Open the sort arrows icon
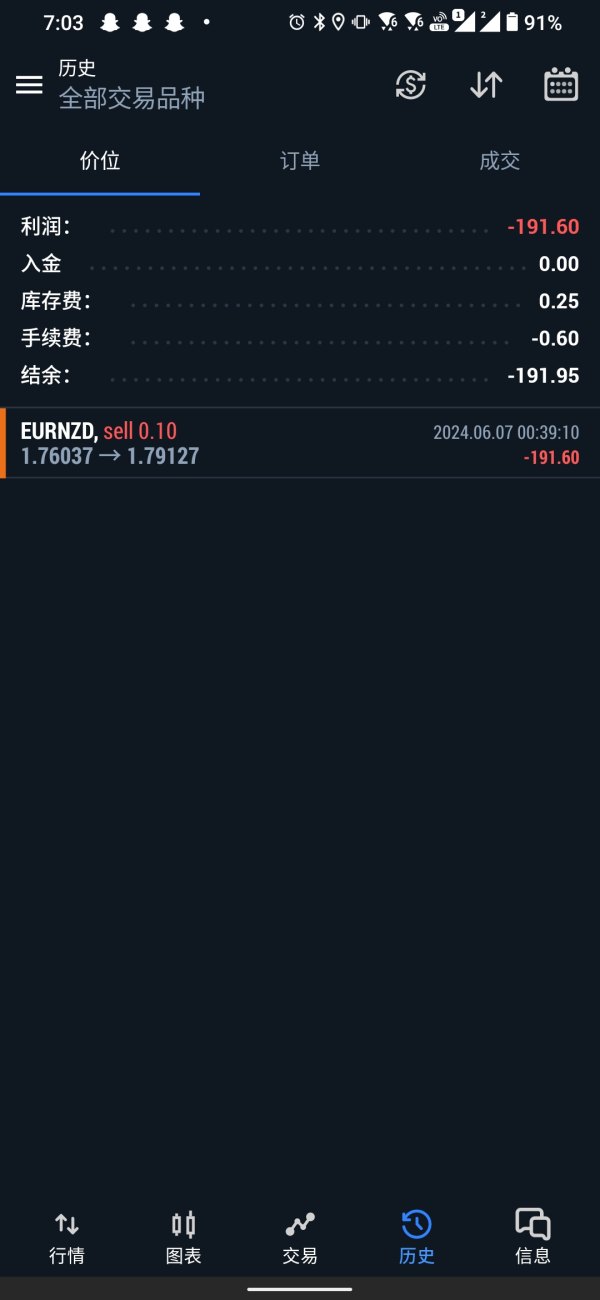 point(486,85)
